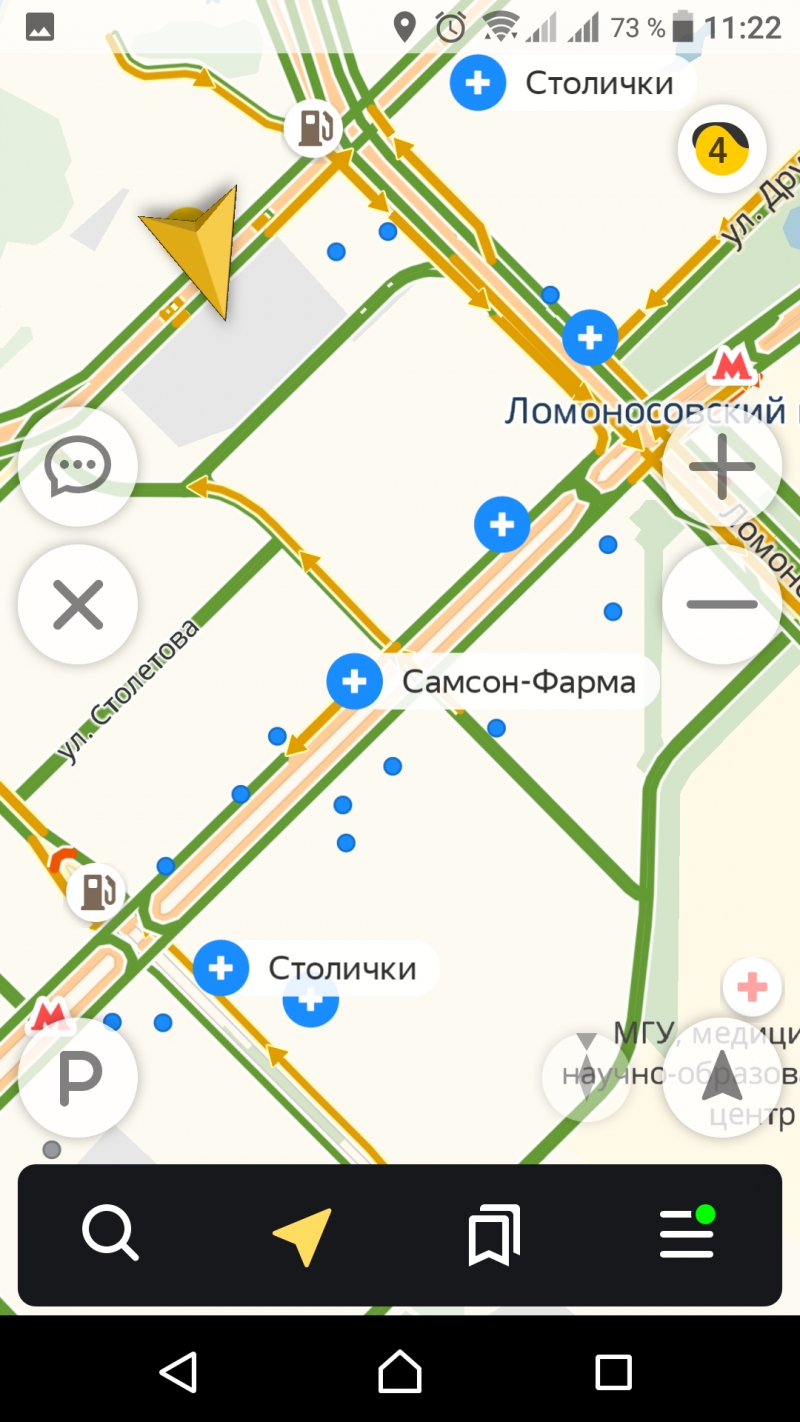Open the gas station near ул. Столетова
This screenshot has width=800, height=1422.
97,891
